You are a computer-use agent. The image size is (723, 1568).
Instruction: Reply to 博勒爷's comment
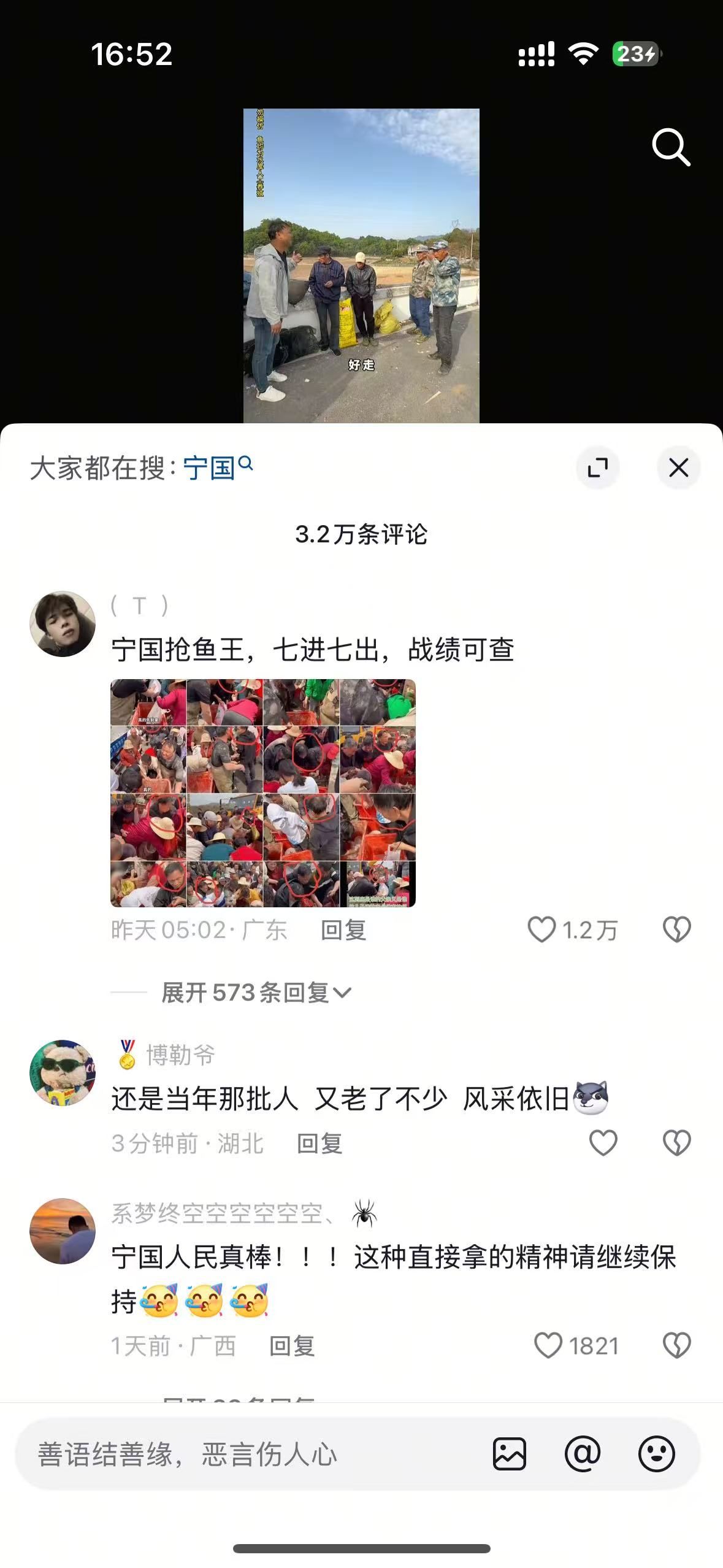(319, 1143)
